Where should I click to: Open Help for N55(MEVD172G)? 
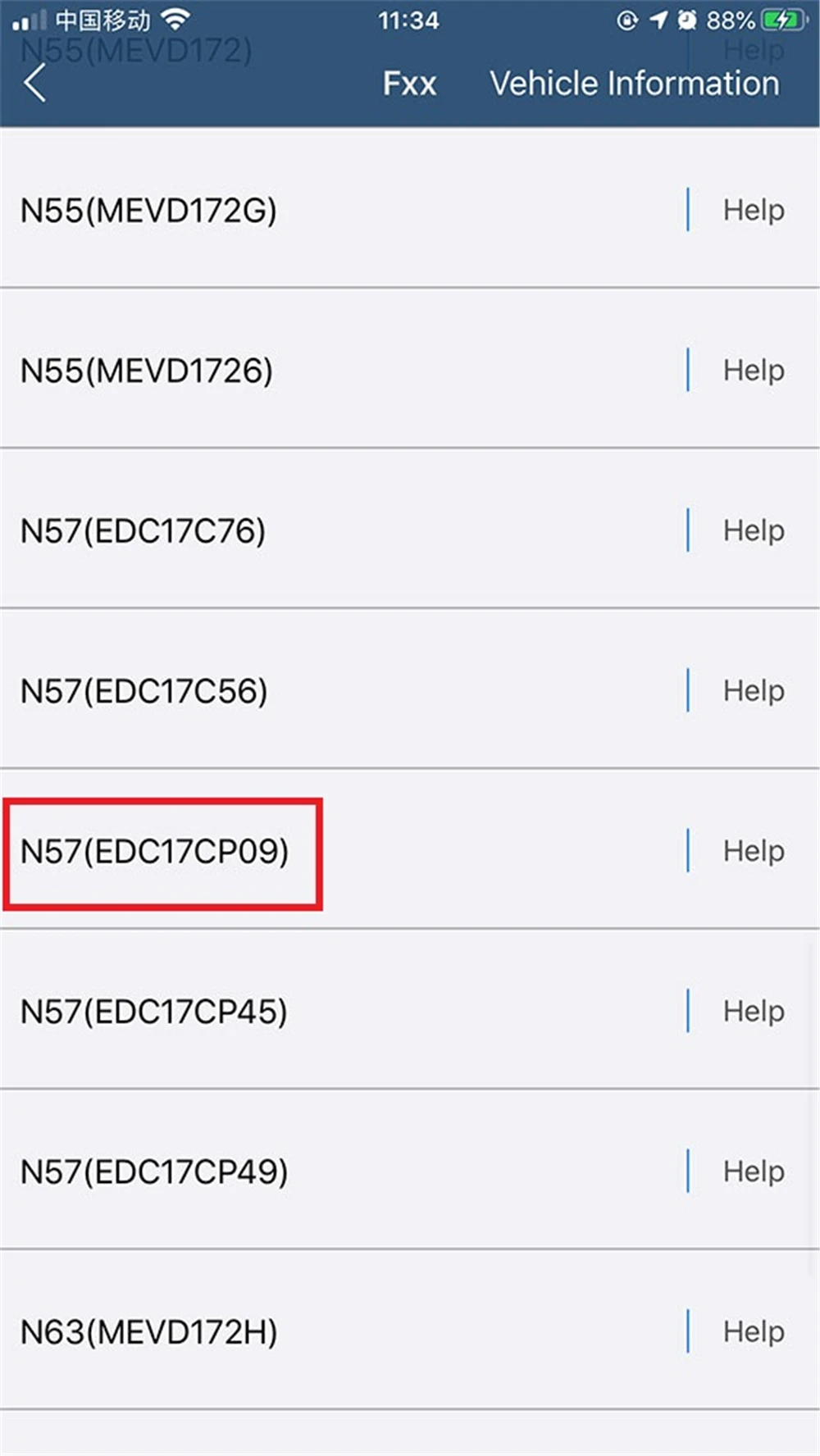click(753, 211)
